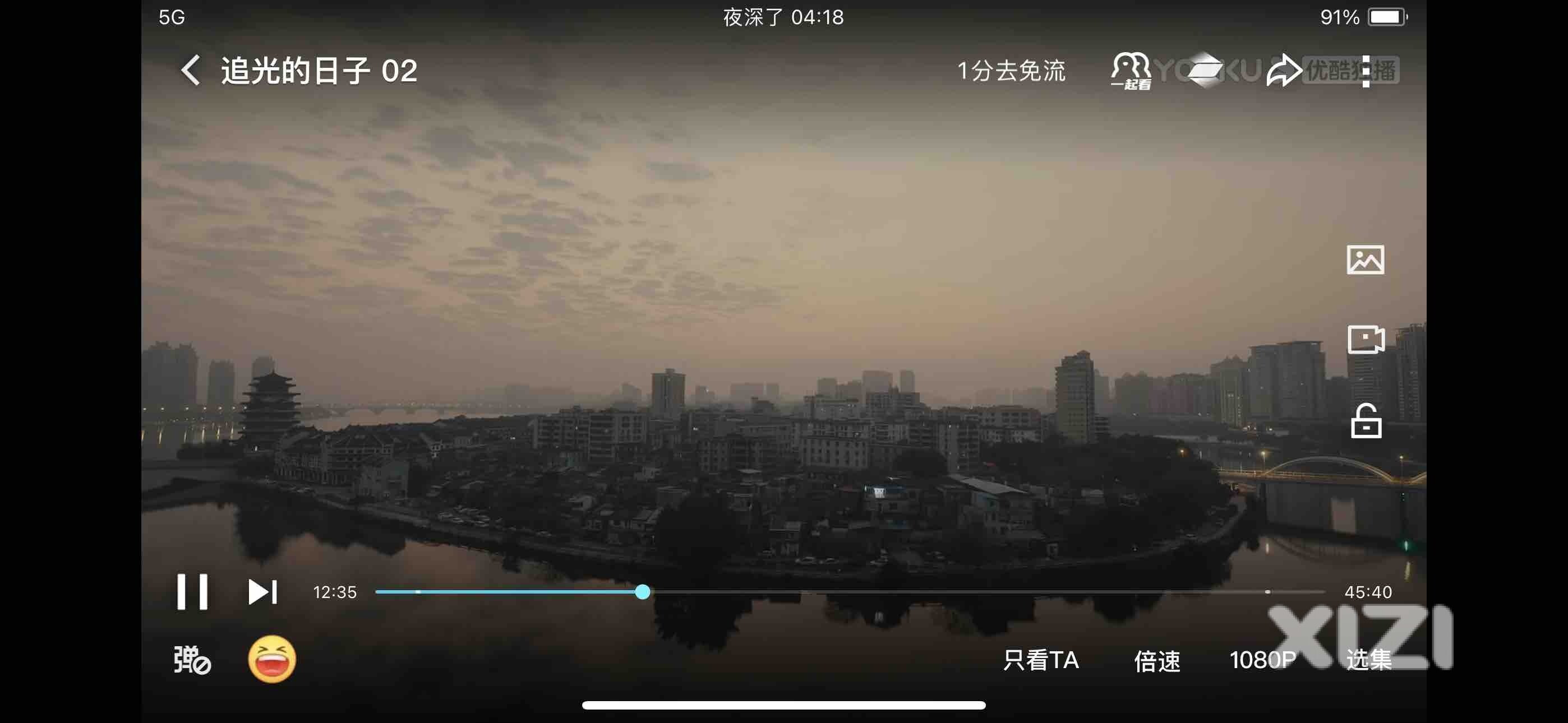The width and height of the screenshot is (1568, 723).
Task: Select the 只看TA option
Action: coord(1040,660)
